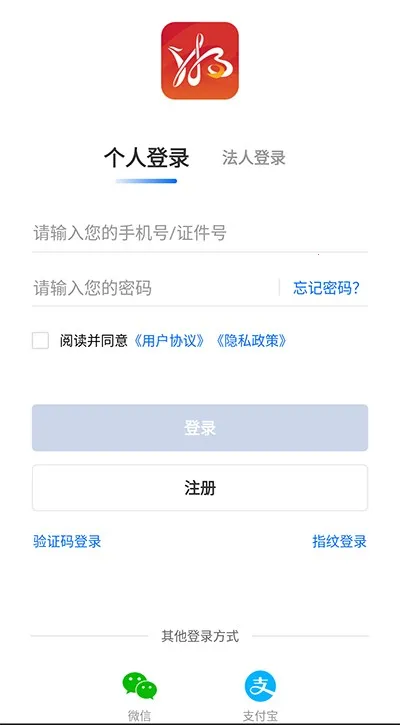Choose 验证码登录
Image resolution: width=400 pixels, height=725 pixels.
(x=67, y=541)
